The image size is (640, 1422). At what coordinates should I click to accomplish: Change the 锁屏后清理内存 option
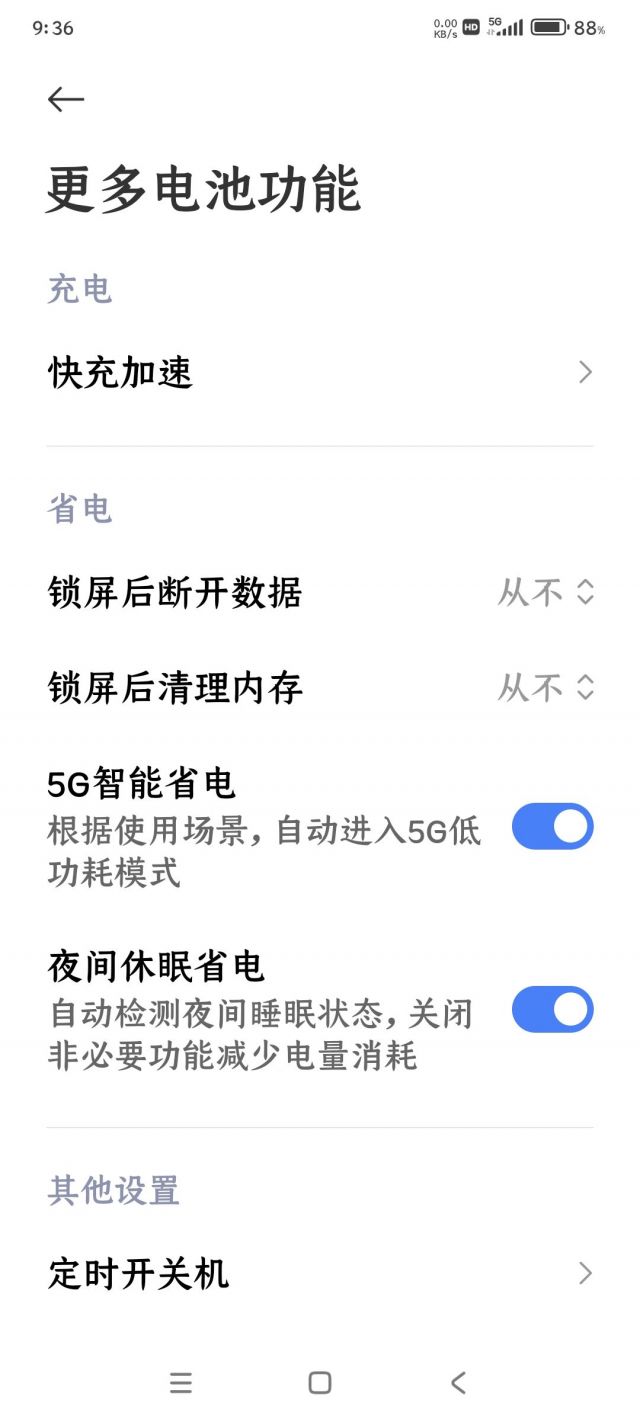point(546,688)
